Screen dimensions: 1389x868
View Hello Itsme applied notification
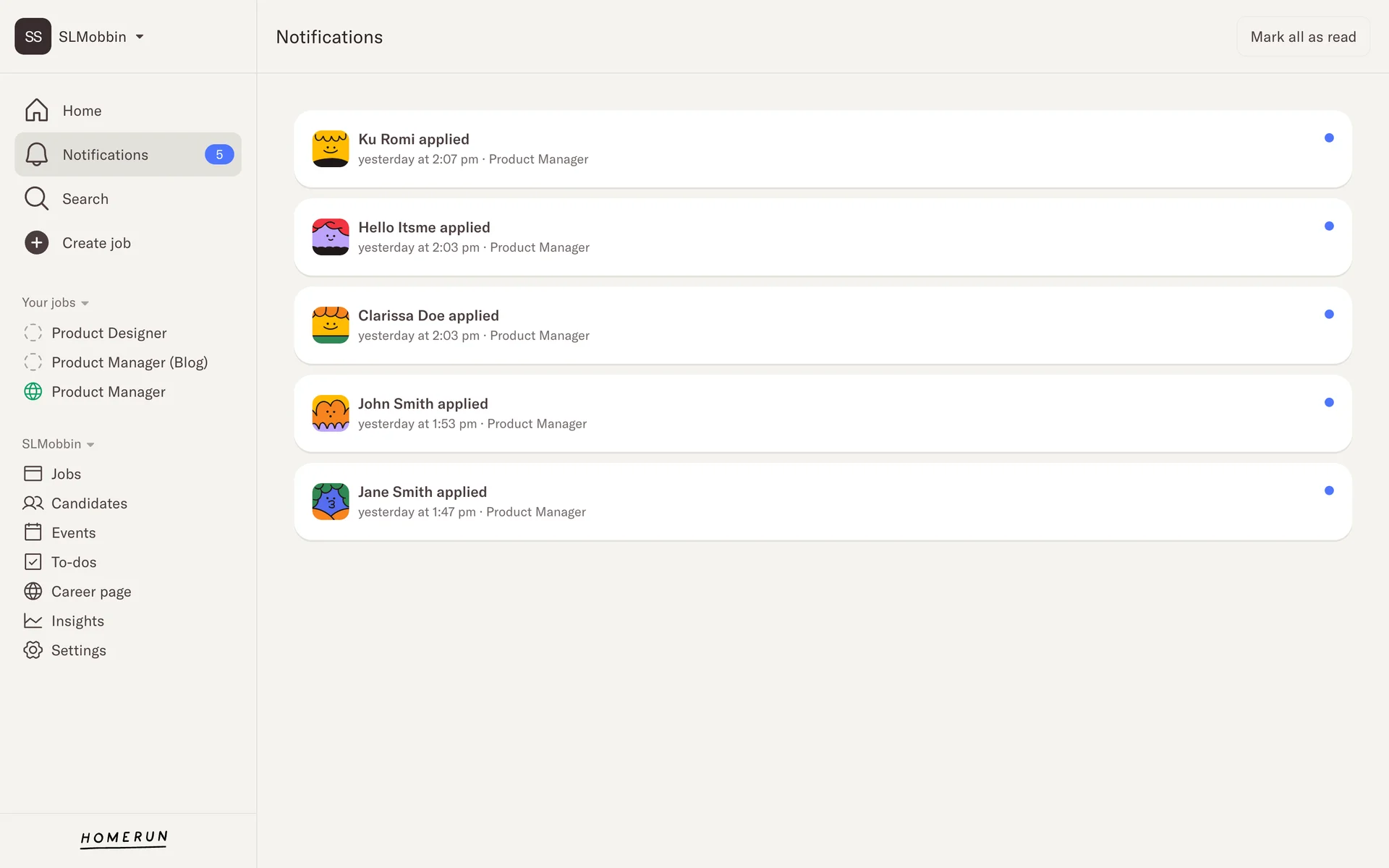822,237
